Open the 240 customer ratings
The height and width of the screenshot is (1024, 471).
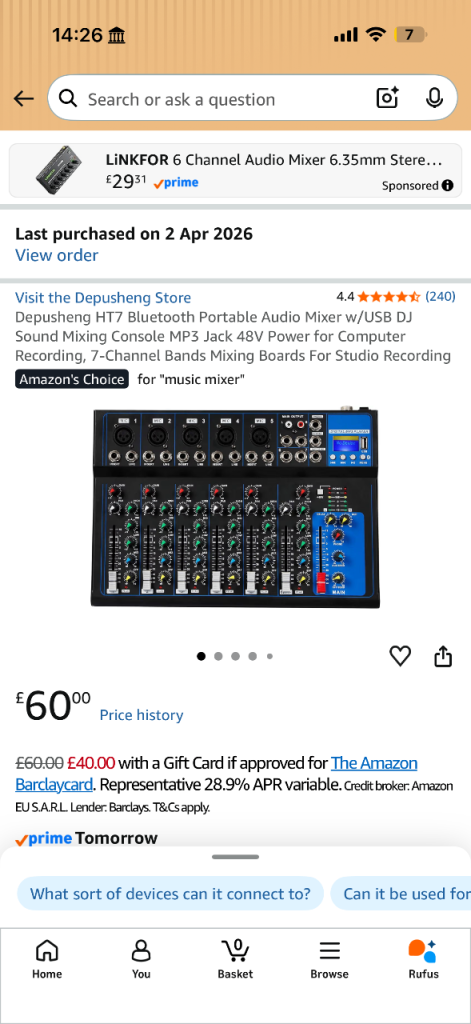point(440,296)
